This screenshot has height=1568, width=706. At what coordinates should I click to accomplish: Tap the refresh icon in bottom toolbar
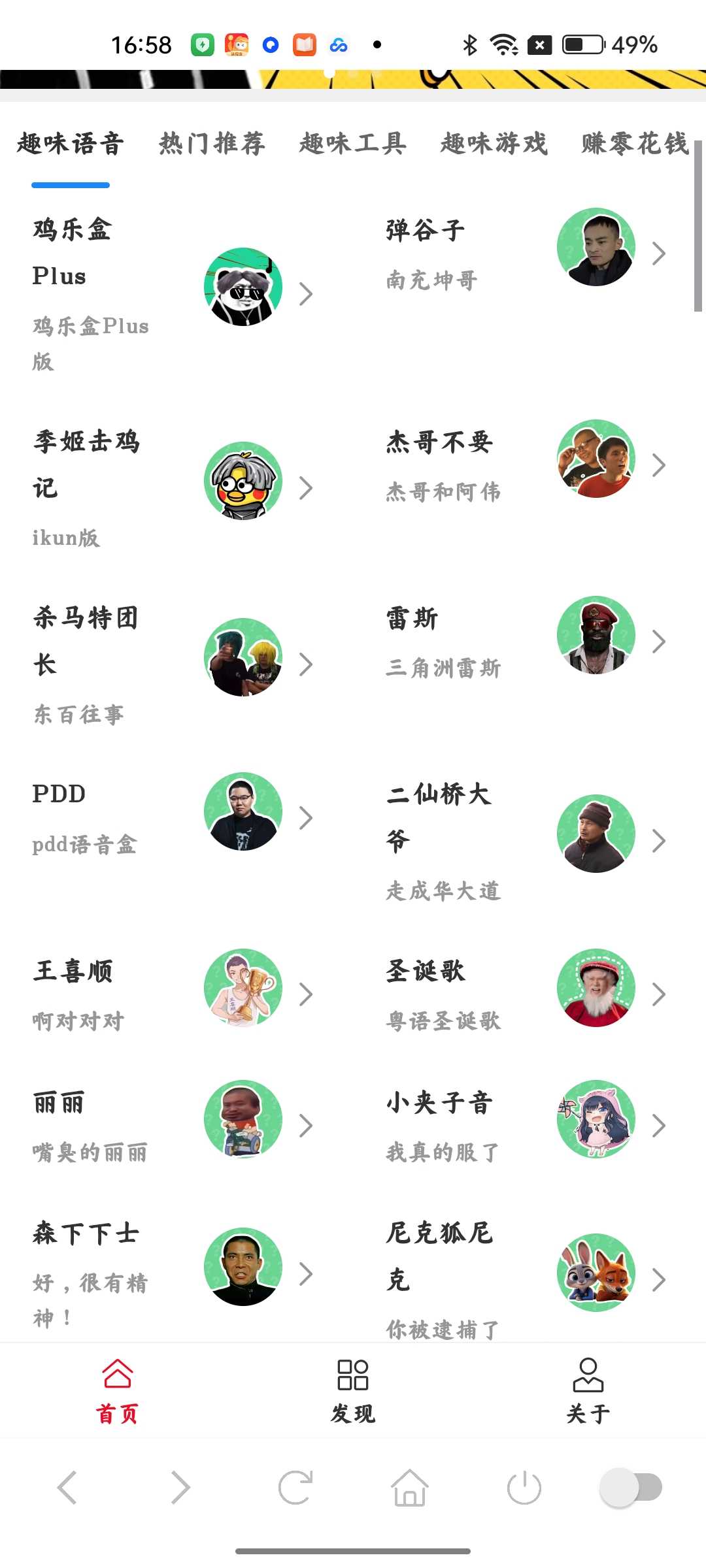(295, 1488)
